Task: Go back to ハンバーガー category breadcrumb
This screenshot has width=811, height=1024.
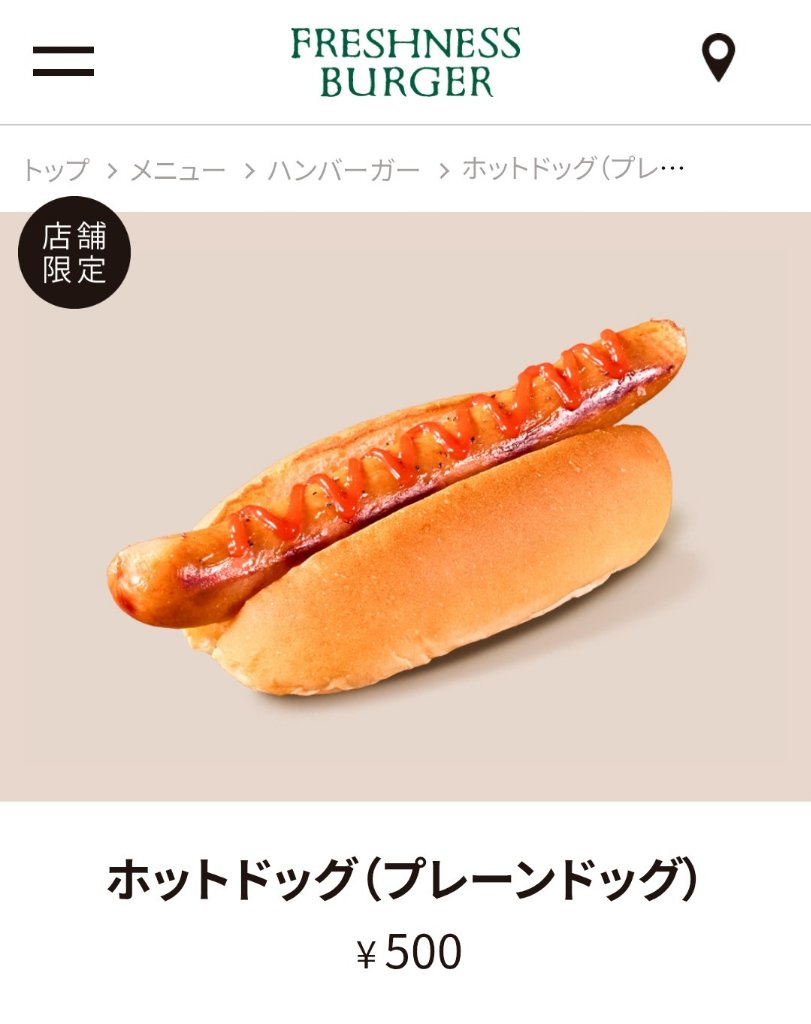Action: pyautogui.click(x=343, y=170)
